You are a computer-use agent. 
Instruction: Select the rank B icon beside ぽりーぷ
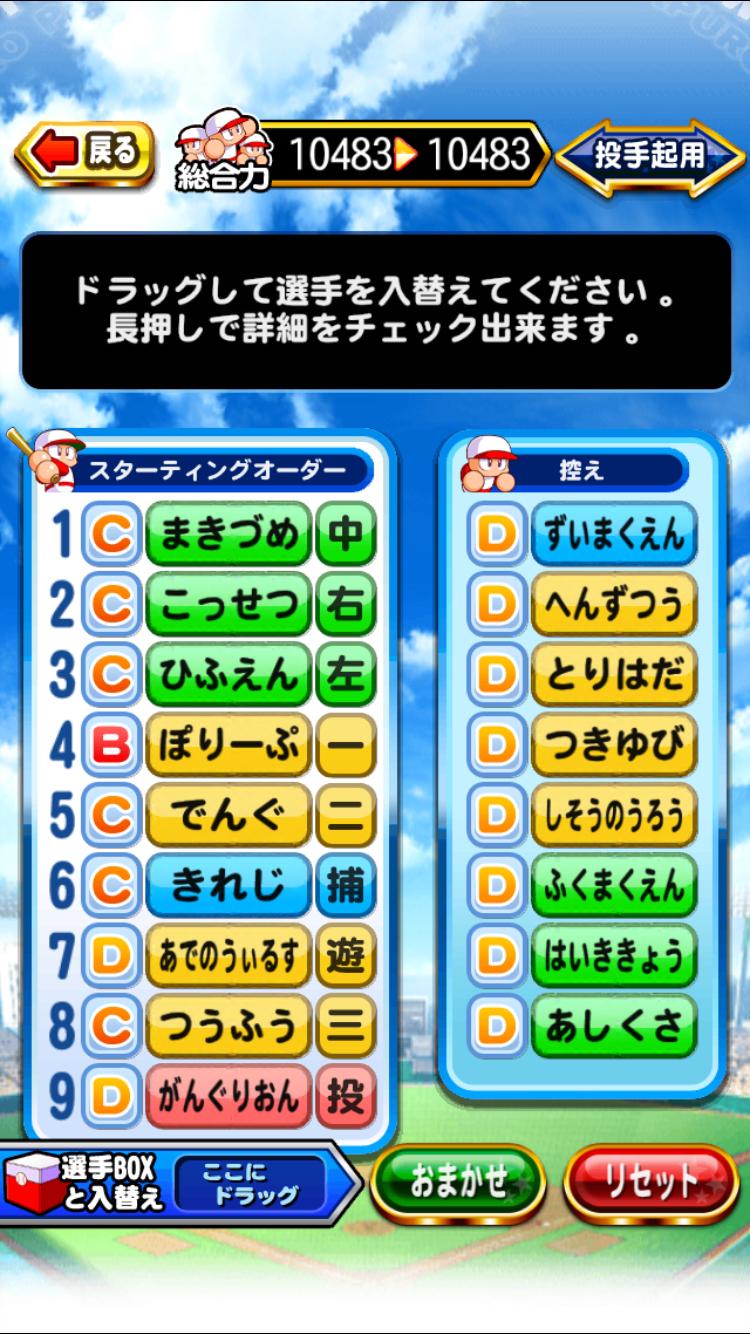(x=114, y=745)
